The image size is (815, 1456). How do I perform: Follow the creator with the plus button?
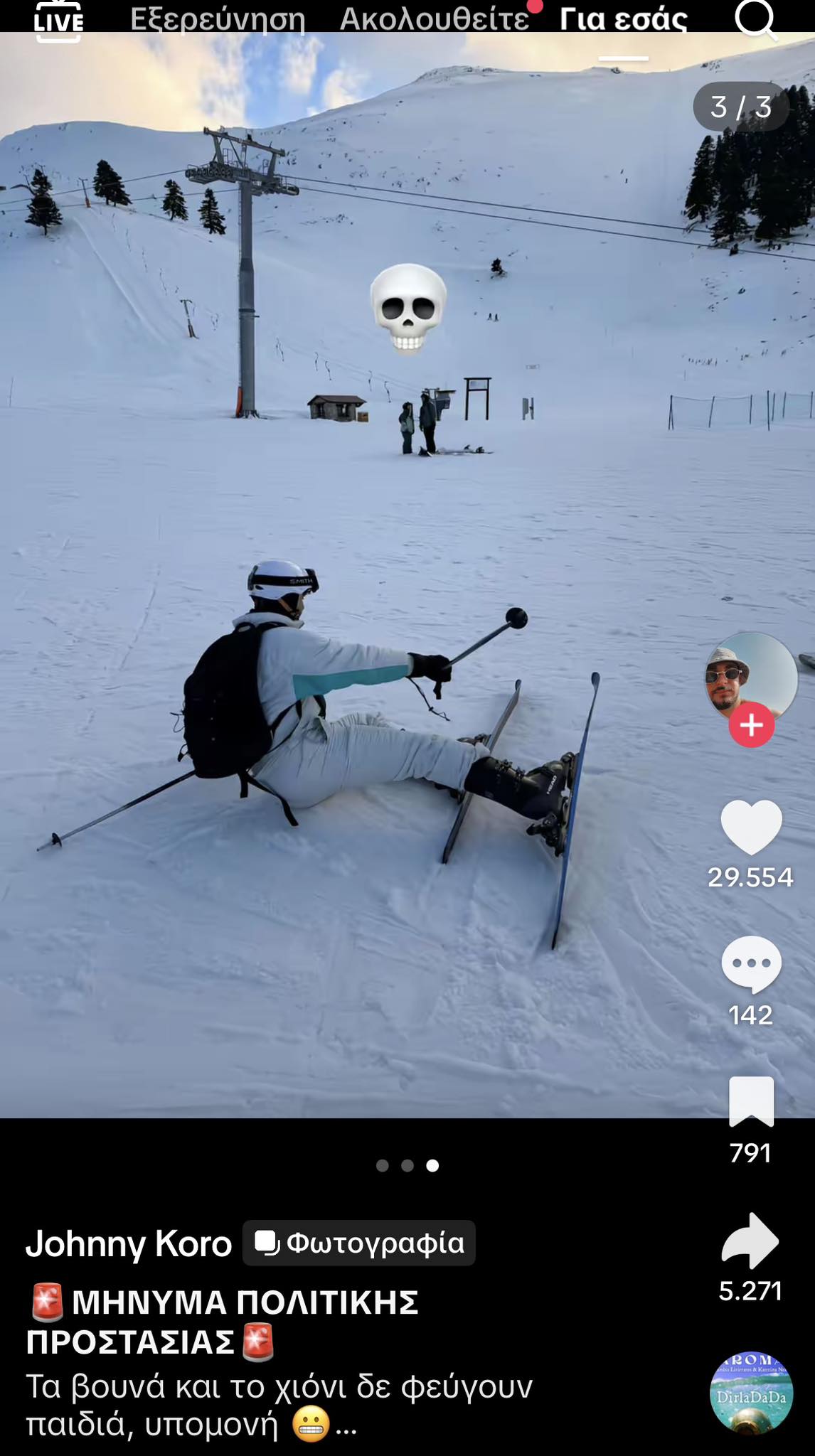pos(752,724)
